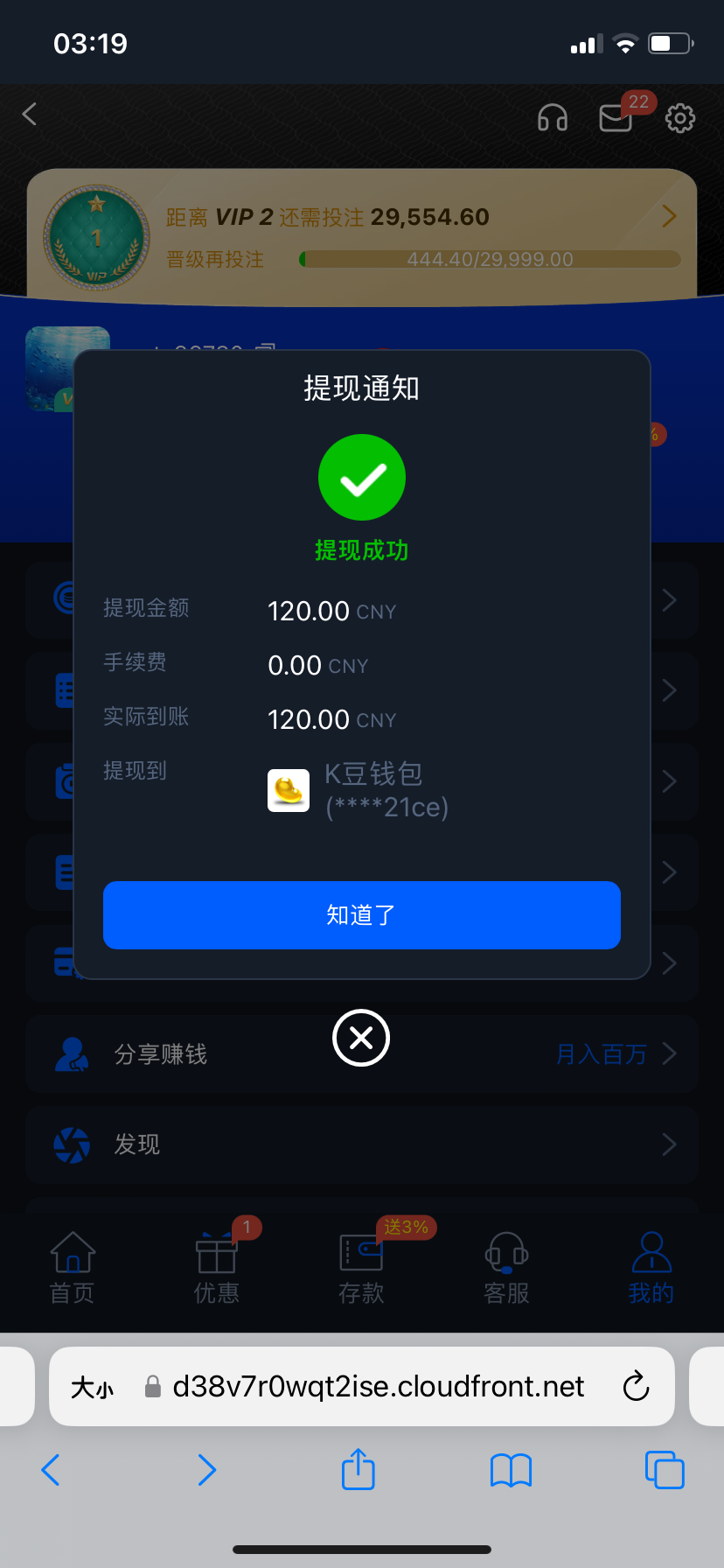Select the 我的 tab
Image resolution: width=724 pixels, height=1568 pixels.
(x=651, y=1267)
